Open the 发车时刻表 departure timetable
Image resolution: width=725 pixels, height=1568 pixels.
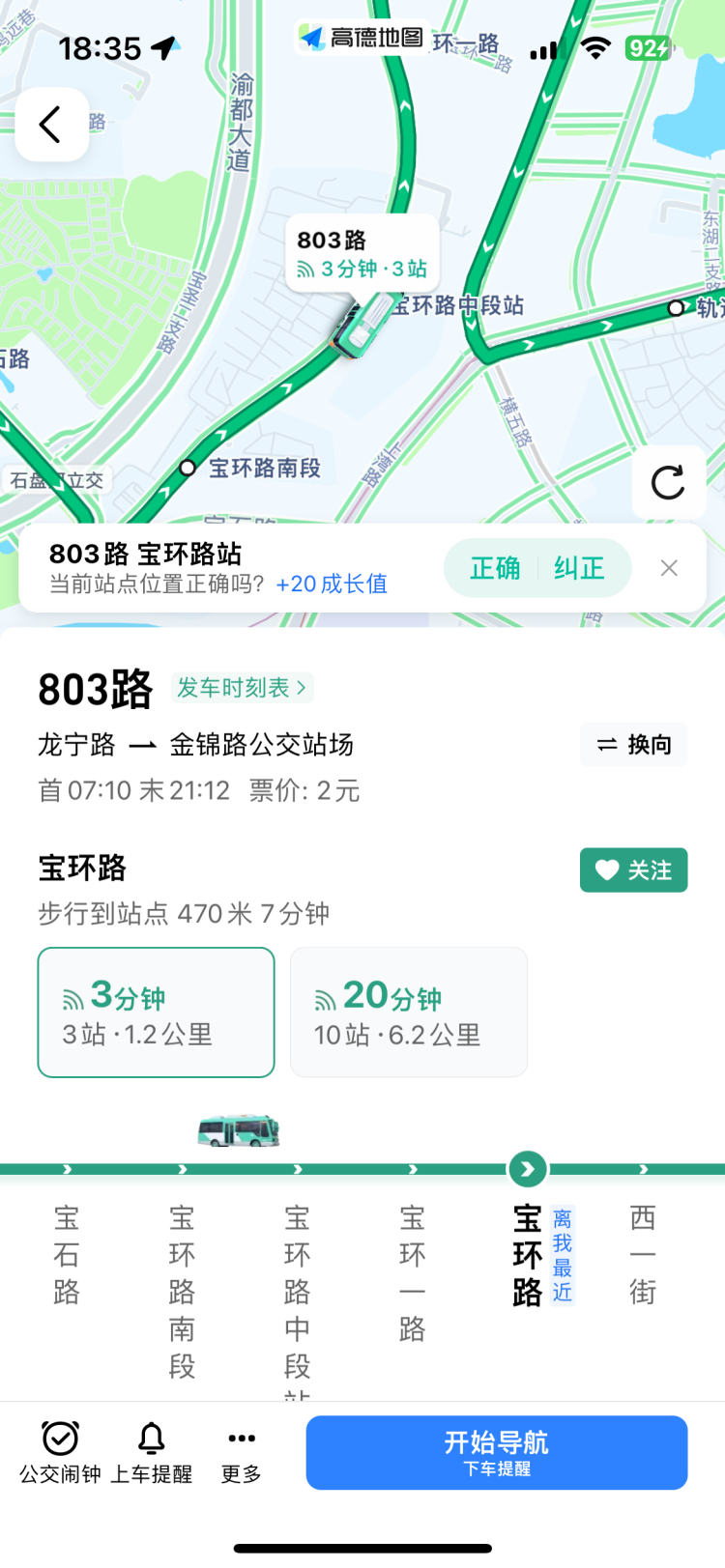(243, 688)
